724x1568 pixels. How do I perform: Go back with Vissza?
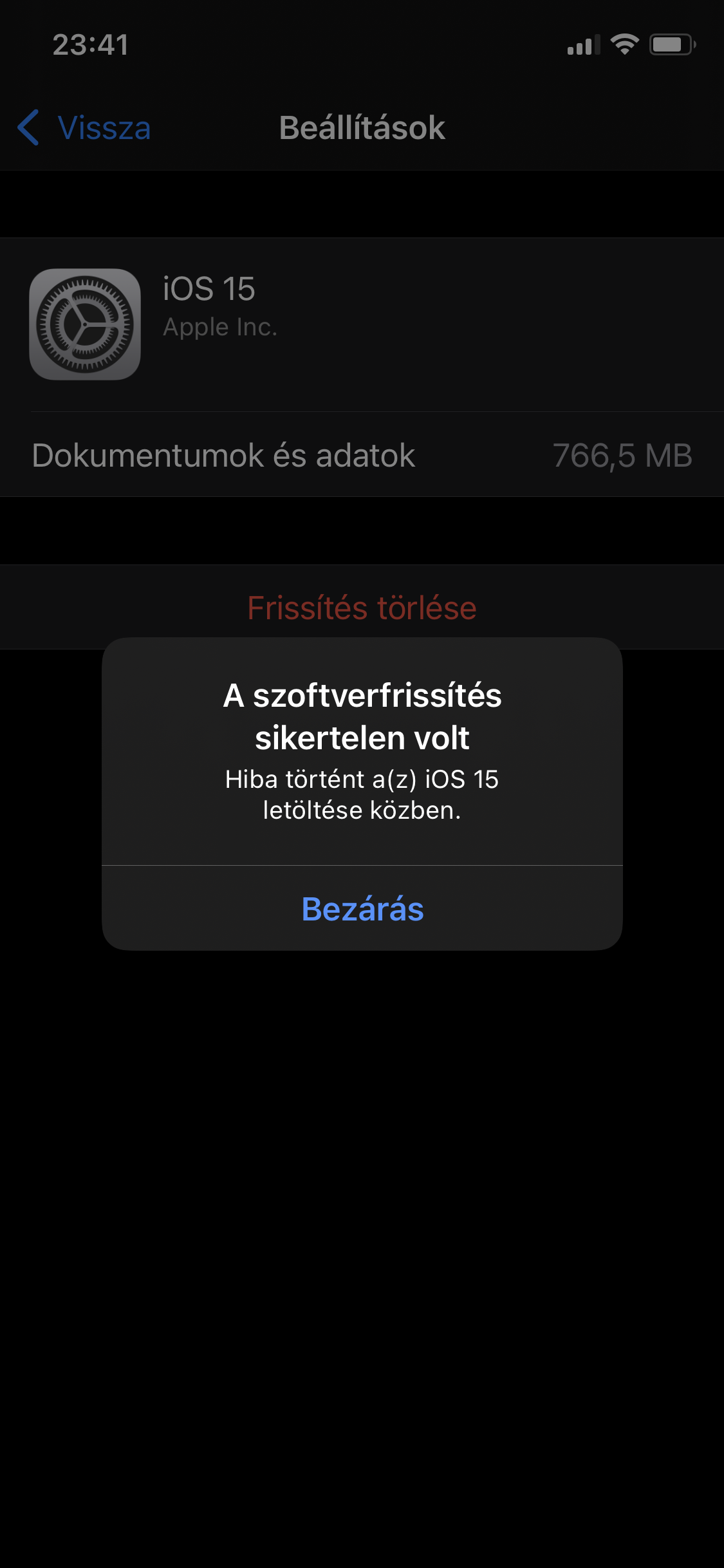pyautogui.click(x=85, y=127)
